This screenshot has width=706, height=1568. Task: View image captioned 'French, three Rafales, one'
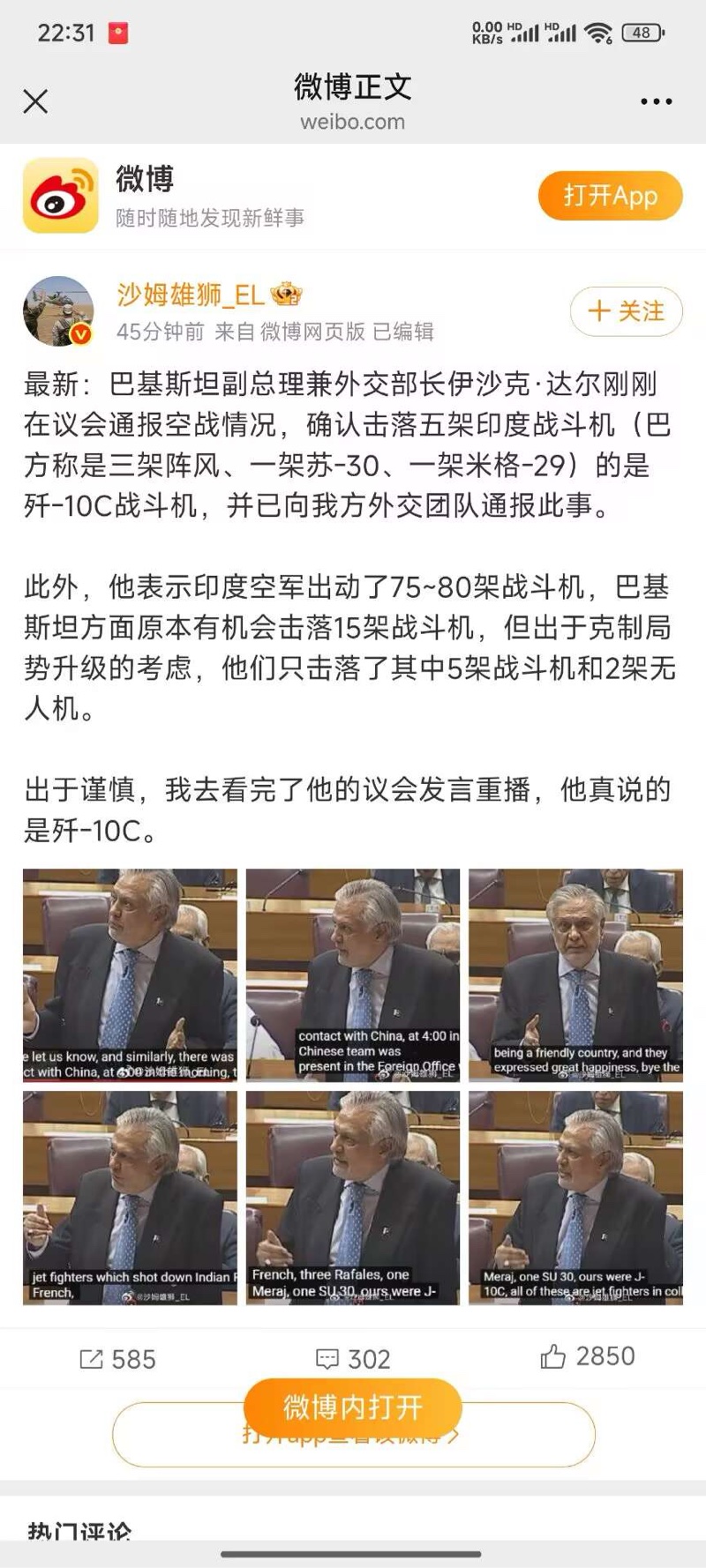coord(353,1198)
